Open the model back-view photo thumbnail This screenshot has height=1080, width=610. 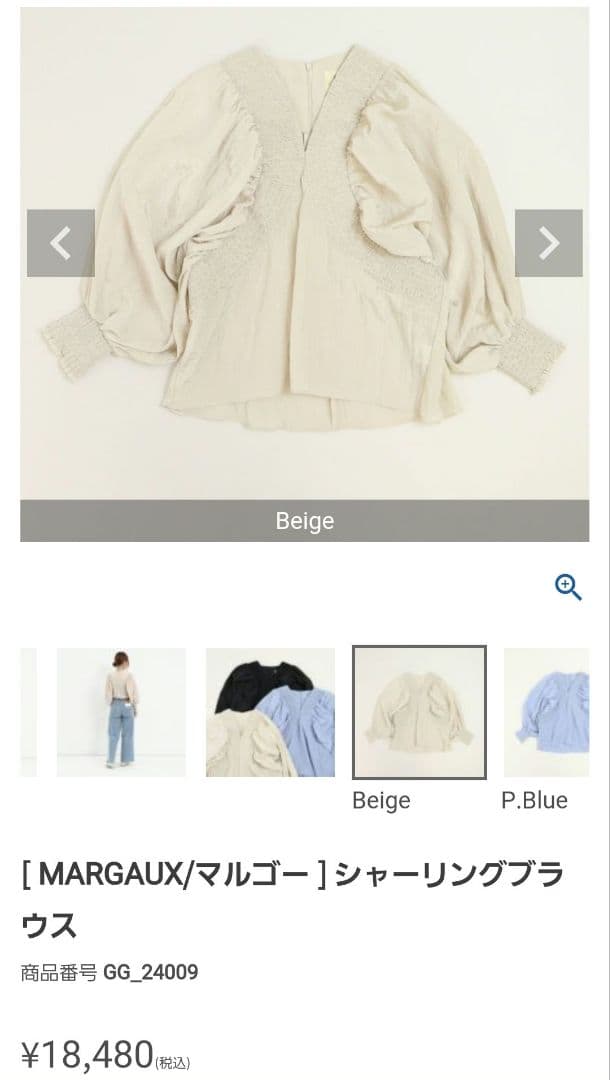[x=121, y=712]
